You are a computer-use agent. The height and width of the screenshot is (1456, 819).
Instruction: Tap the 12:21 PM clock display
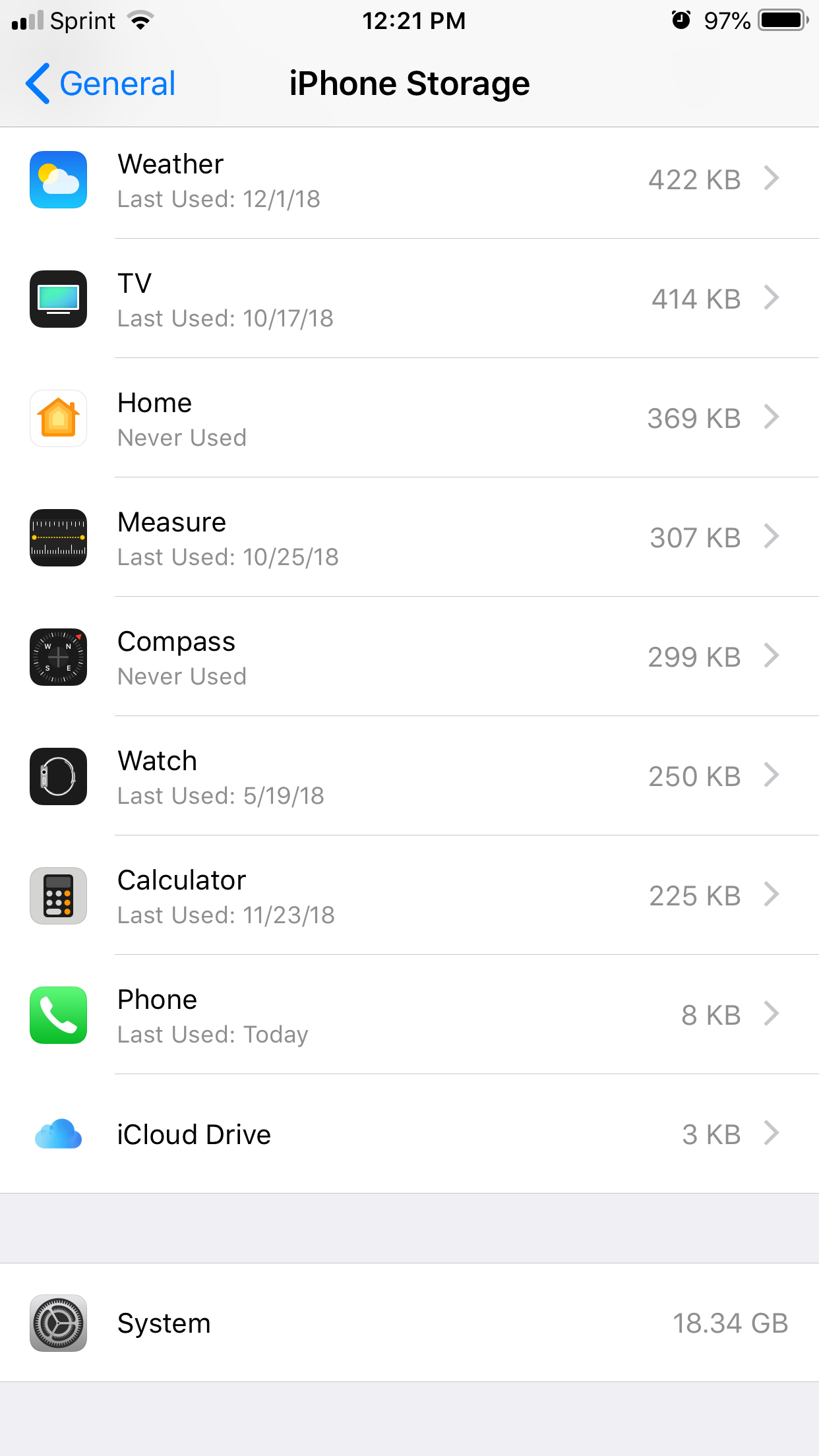pos(414,21)
